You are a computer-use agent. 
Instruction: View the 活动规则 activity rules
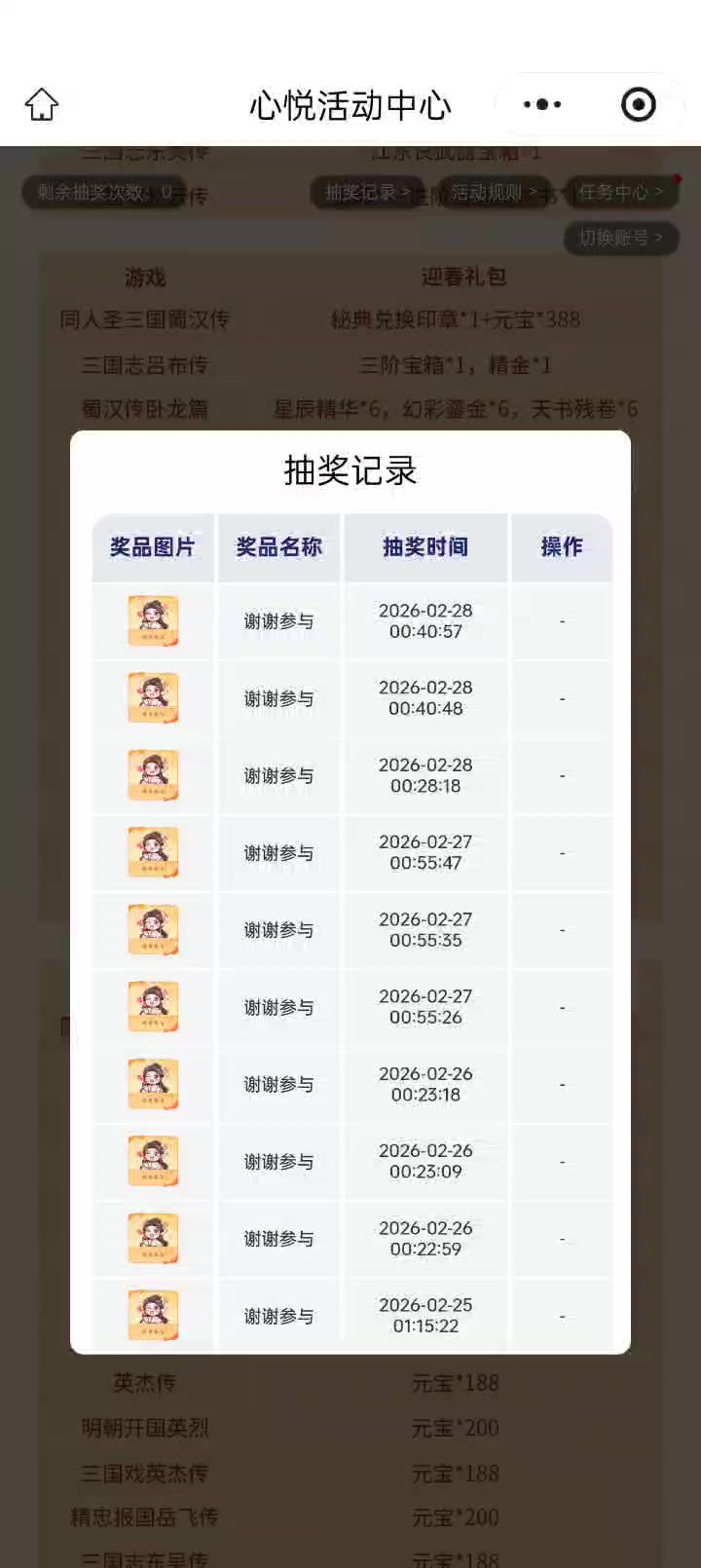pyautogui.click(x=493, y=193)
